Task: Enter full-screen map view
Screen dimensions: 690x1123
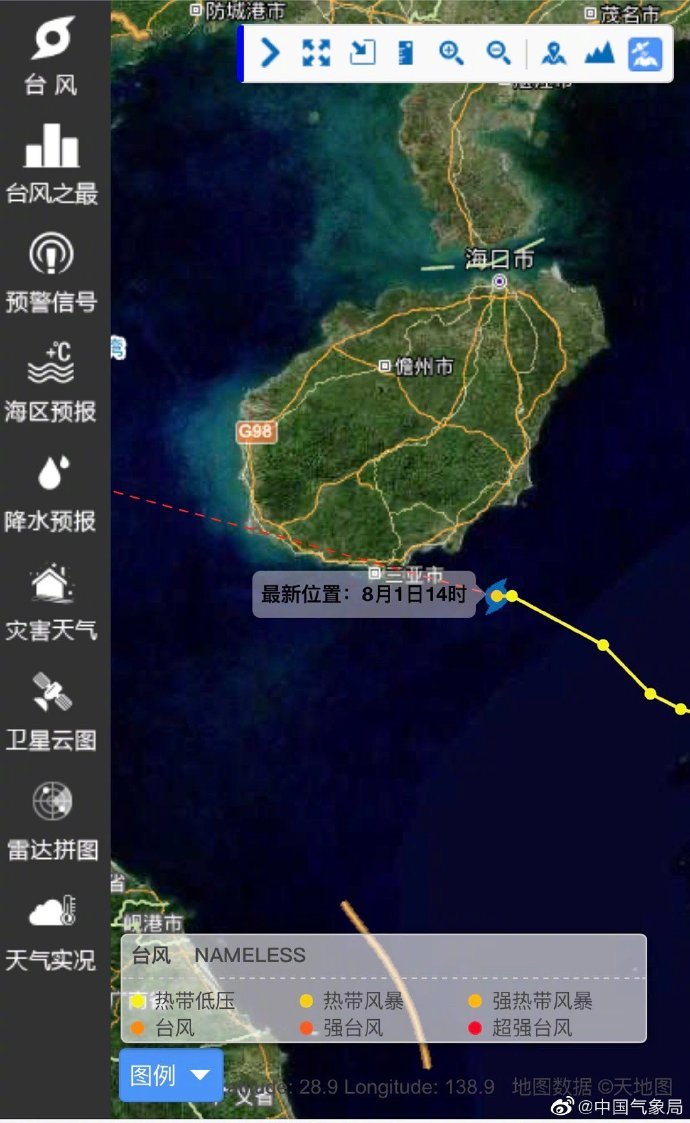Action: click(316, 53)
